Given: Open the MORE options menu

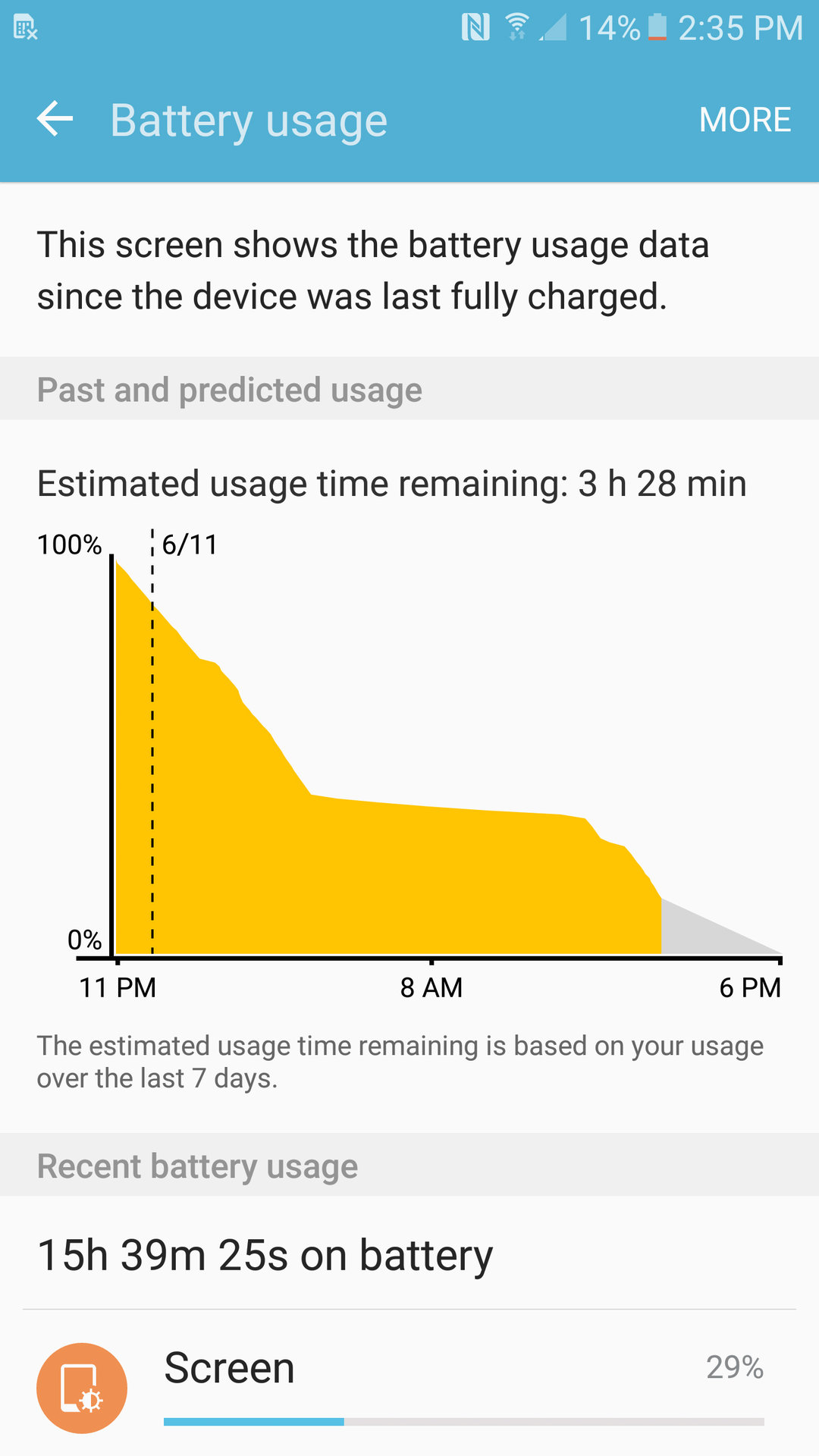Looking at the screenshot, I should click(x=744, y=120).
